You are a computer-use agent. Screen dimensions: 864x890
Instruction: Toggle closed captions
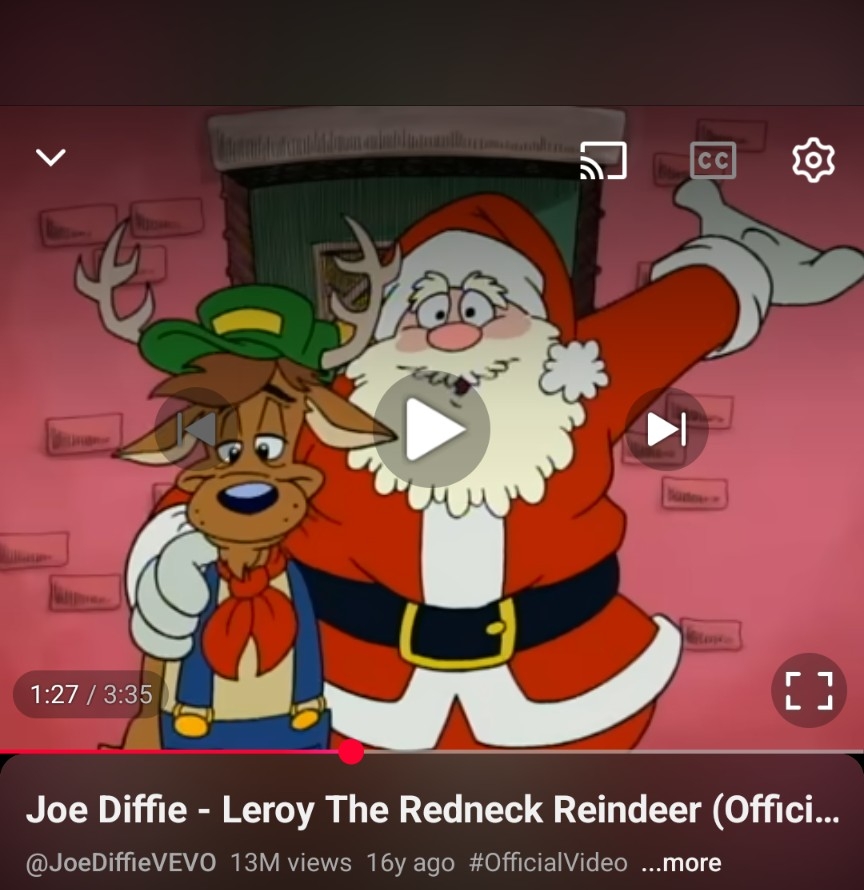coord(712,160)
